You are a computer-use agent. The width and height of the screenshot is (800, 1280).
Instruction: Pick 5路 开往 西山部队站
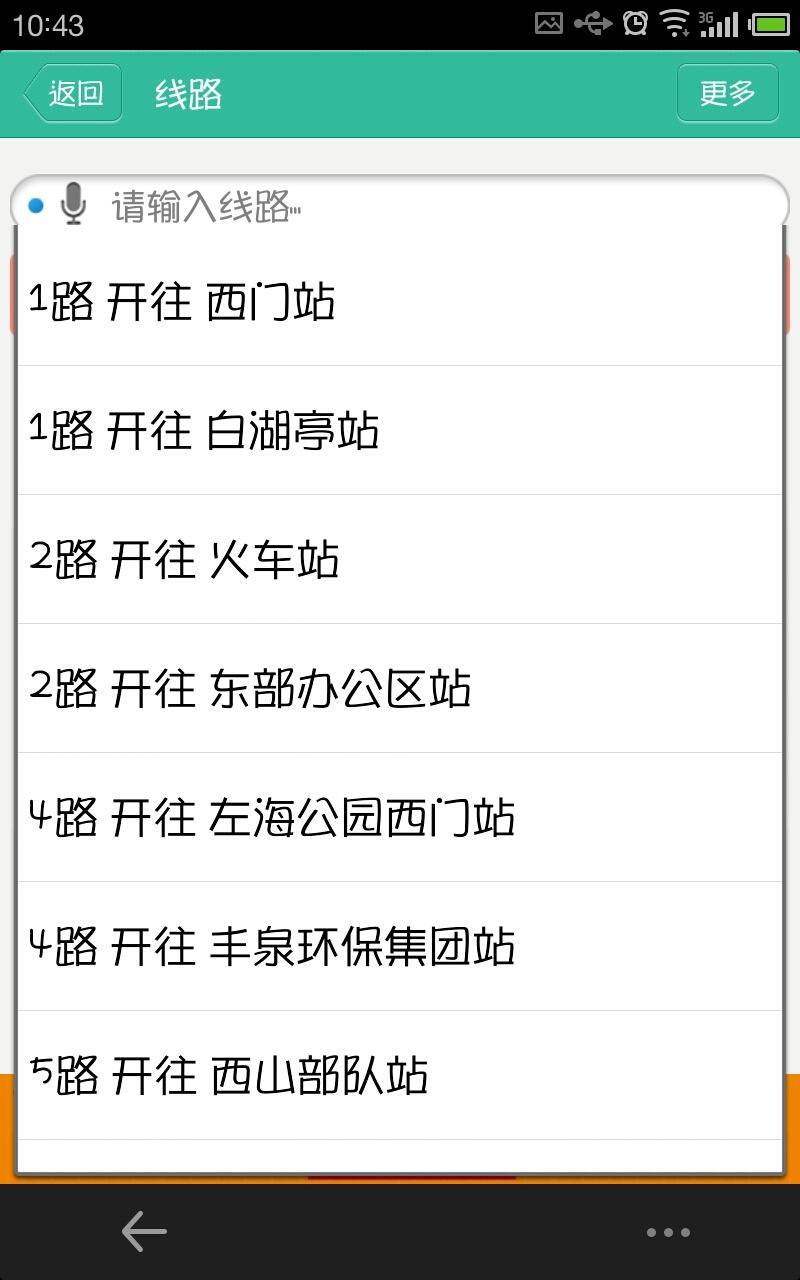pyautogui.click(x=399, y=1076)
